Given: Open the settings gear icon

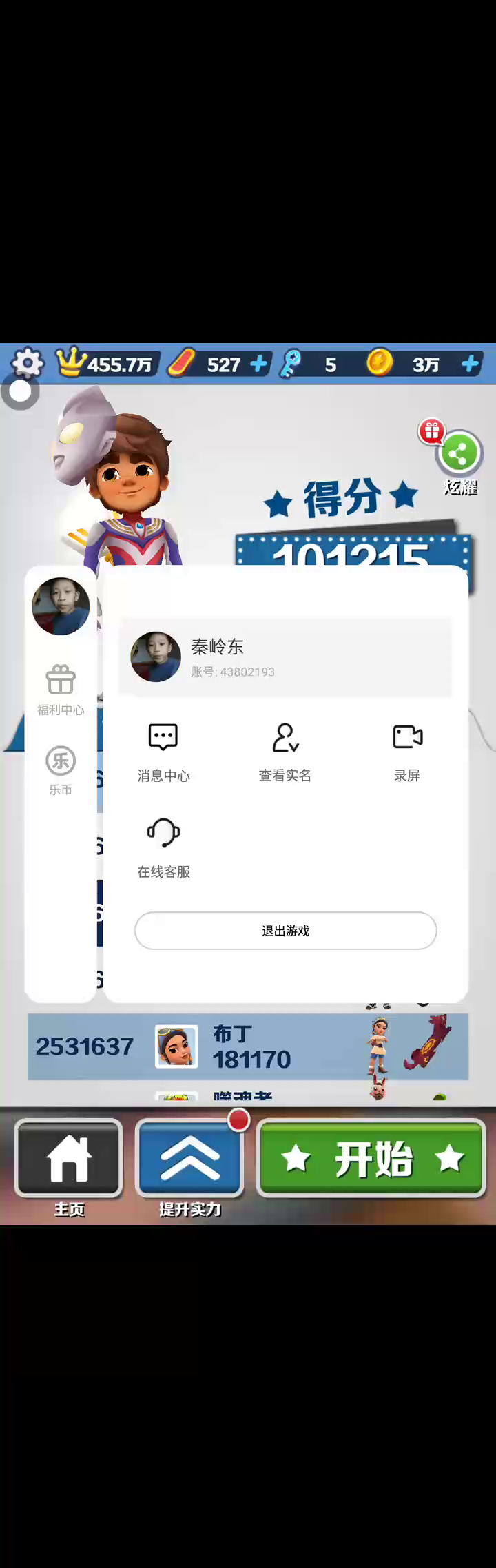Looking at the screenshot, I should point(28,362).
